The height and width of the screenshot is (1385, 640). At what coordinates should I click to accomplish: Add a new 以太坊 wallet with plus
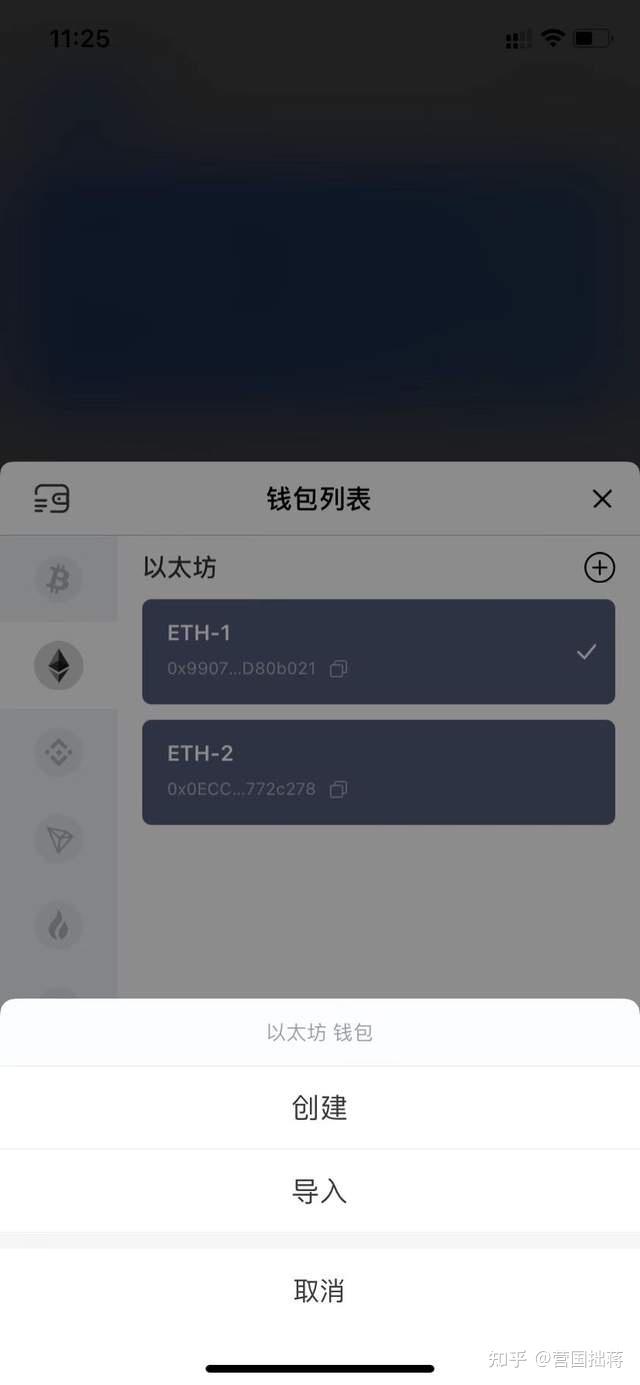(599, 568)
